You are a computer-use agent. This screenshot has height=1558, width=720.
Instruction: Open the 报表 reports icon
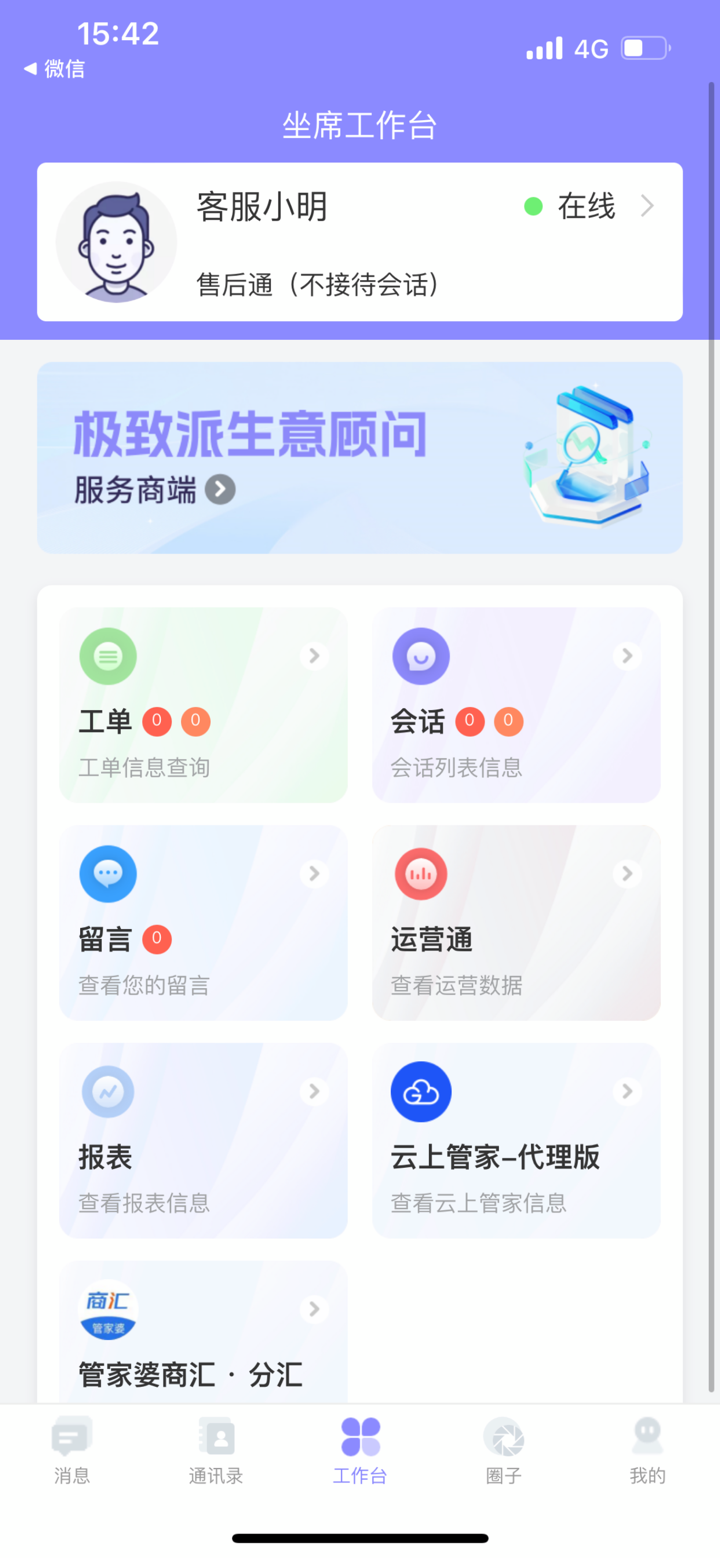107,1091
